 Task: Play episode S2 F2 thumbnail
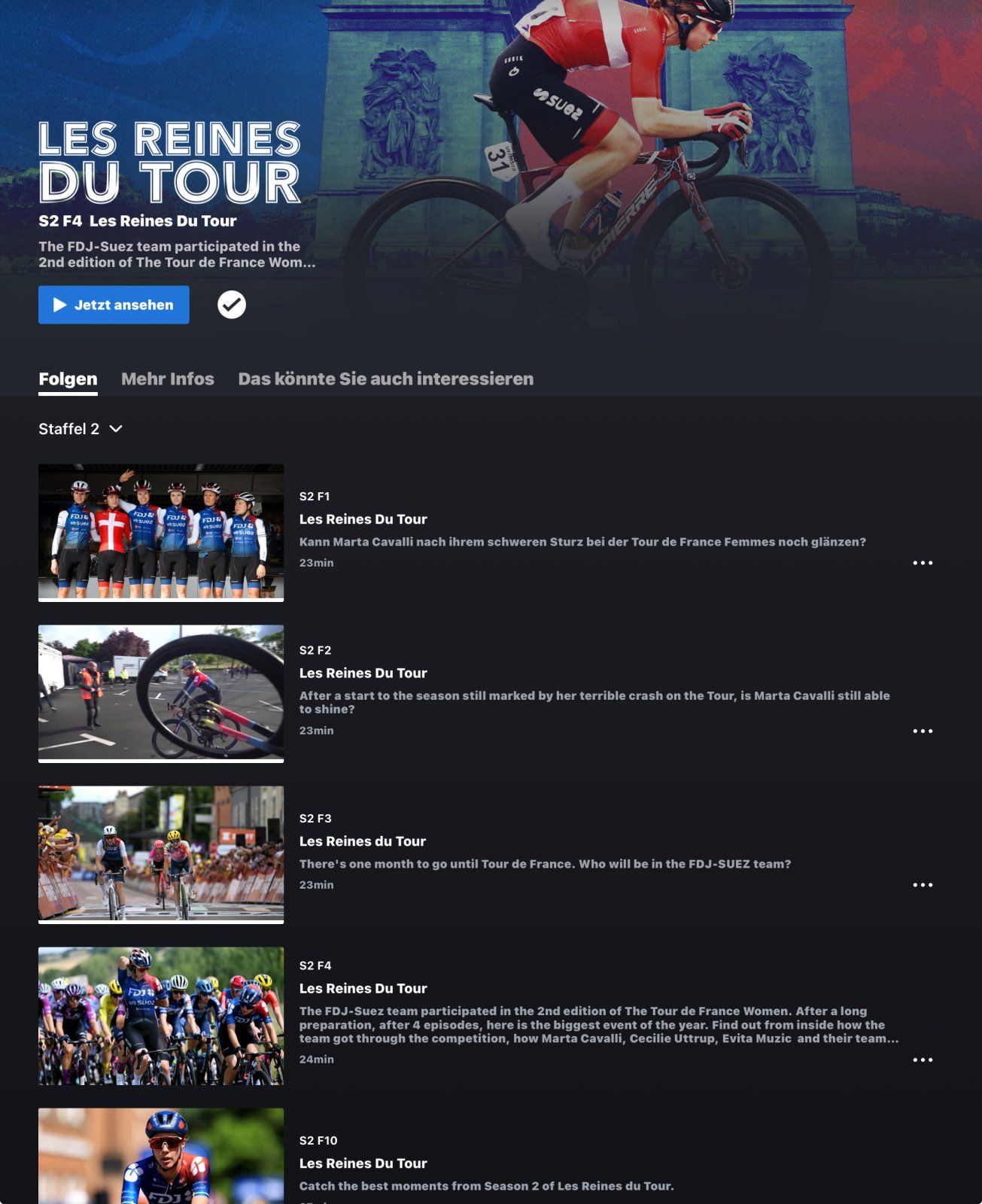[161, 693]
